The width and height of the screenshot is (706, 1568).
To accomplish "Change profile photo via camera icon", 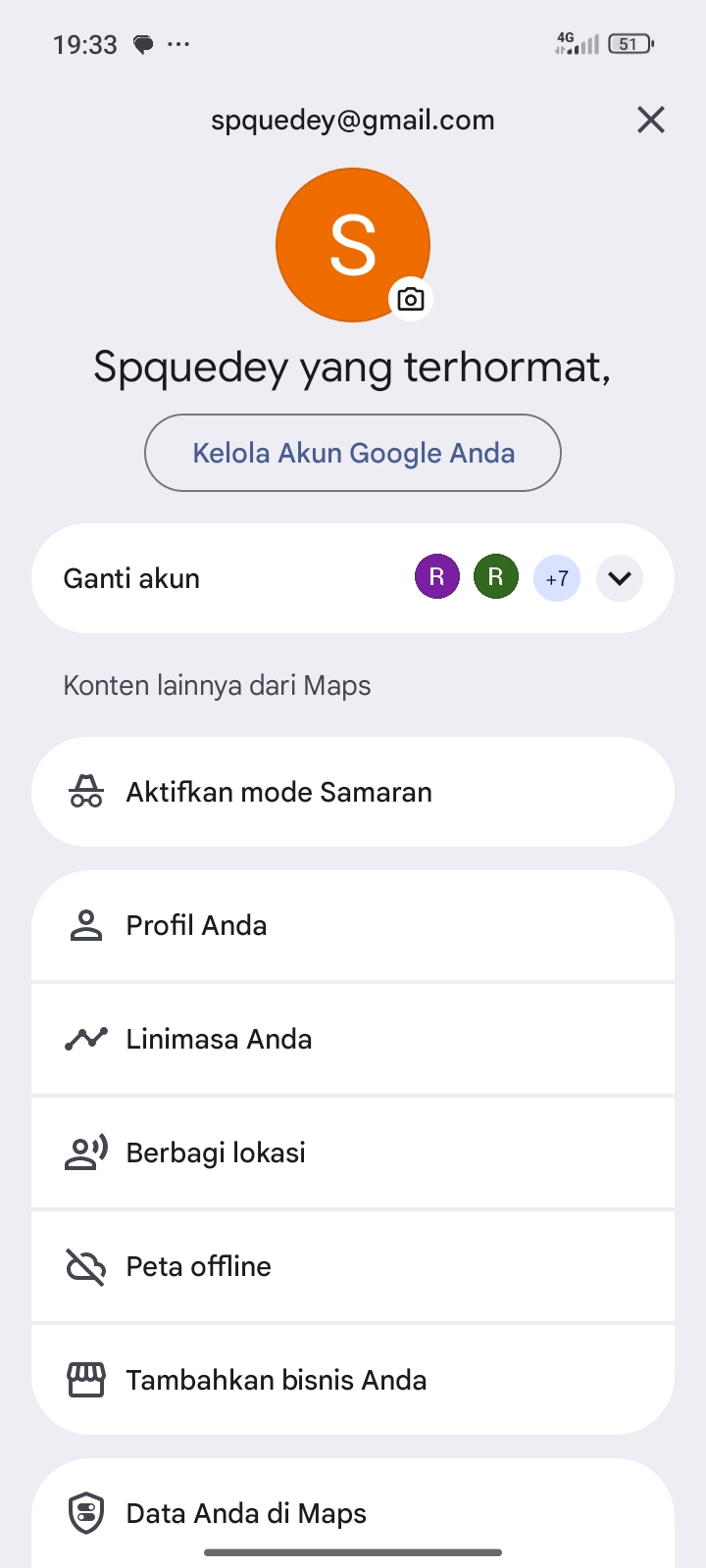I will 411,299.
